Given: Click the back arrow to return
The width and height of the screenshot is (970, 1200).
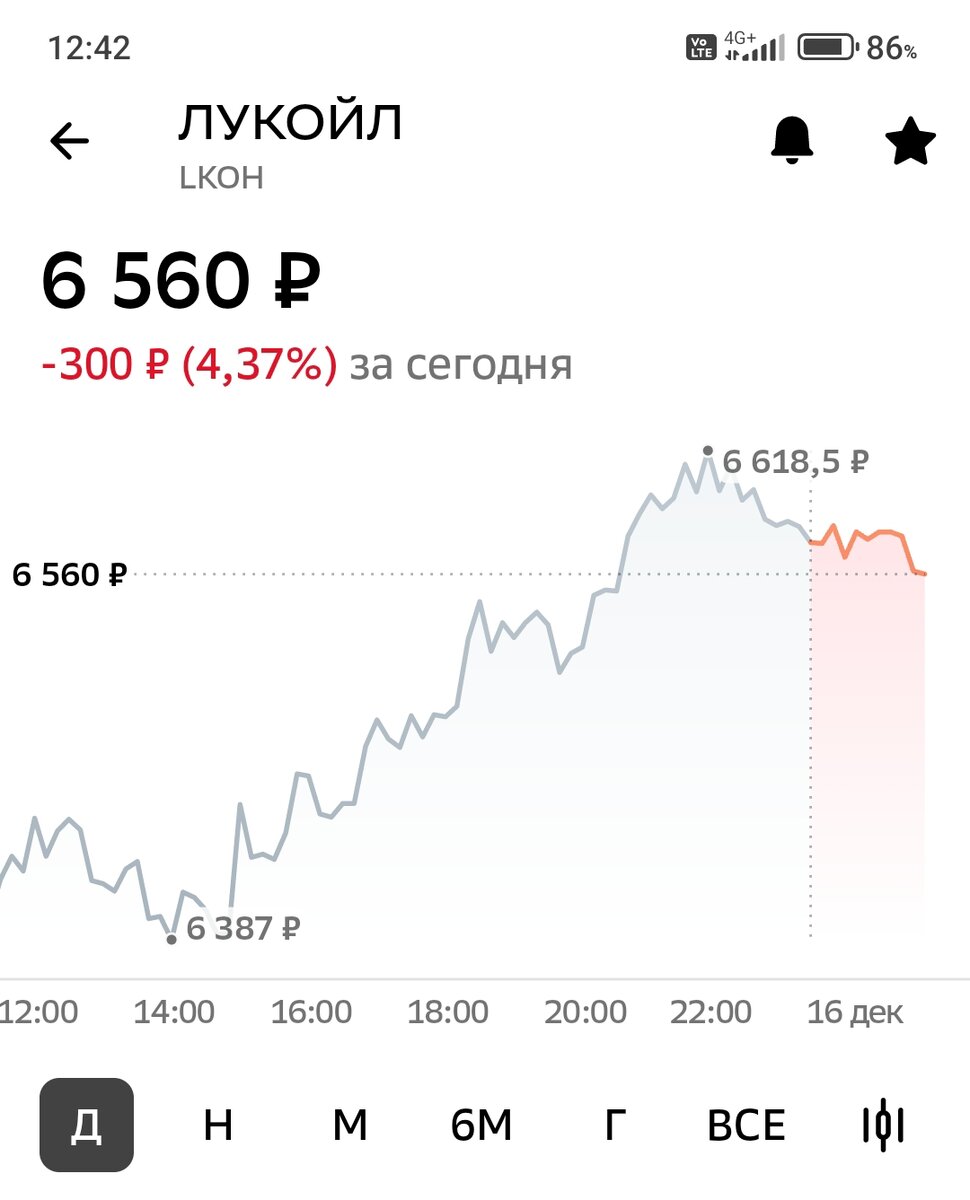Looking at the screenshot, I should 70,140.
